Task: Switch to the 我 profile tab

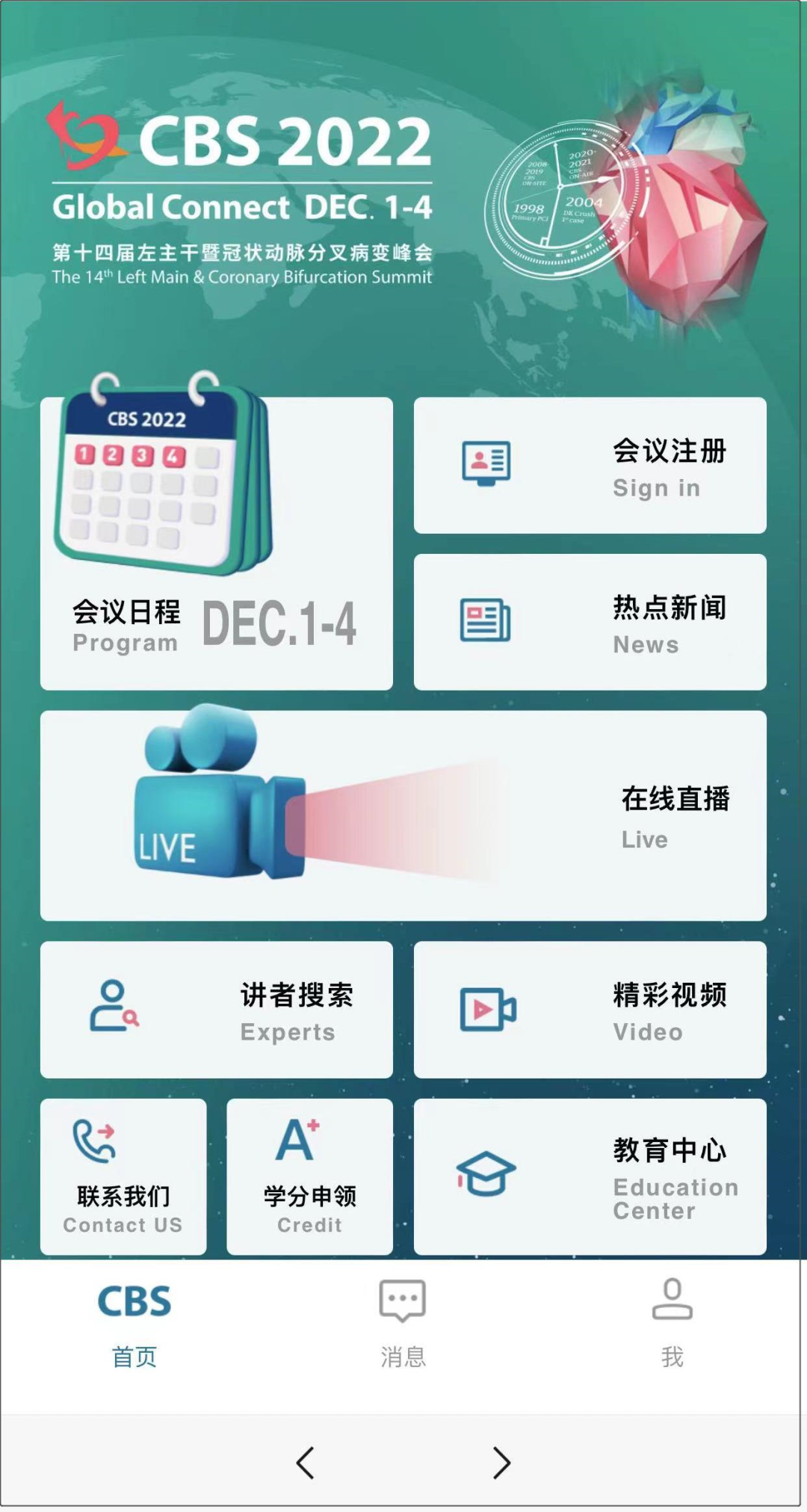Action: coord(672,1324)
